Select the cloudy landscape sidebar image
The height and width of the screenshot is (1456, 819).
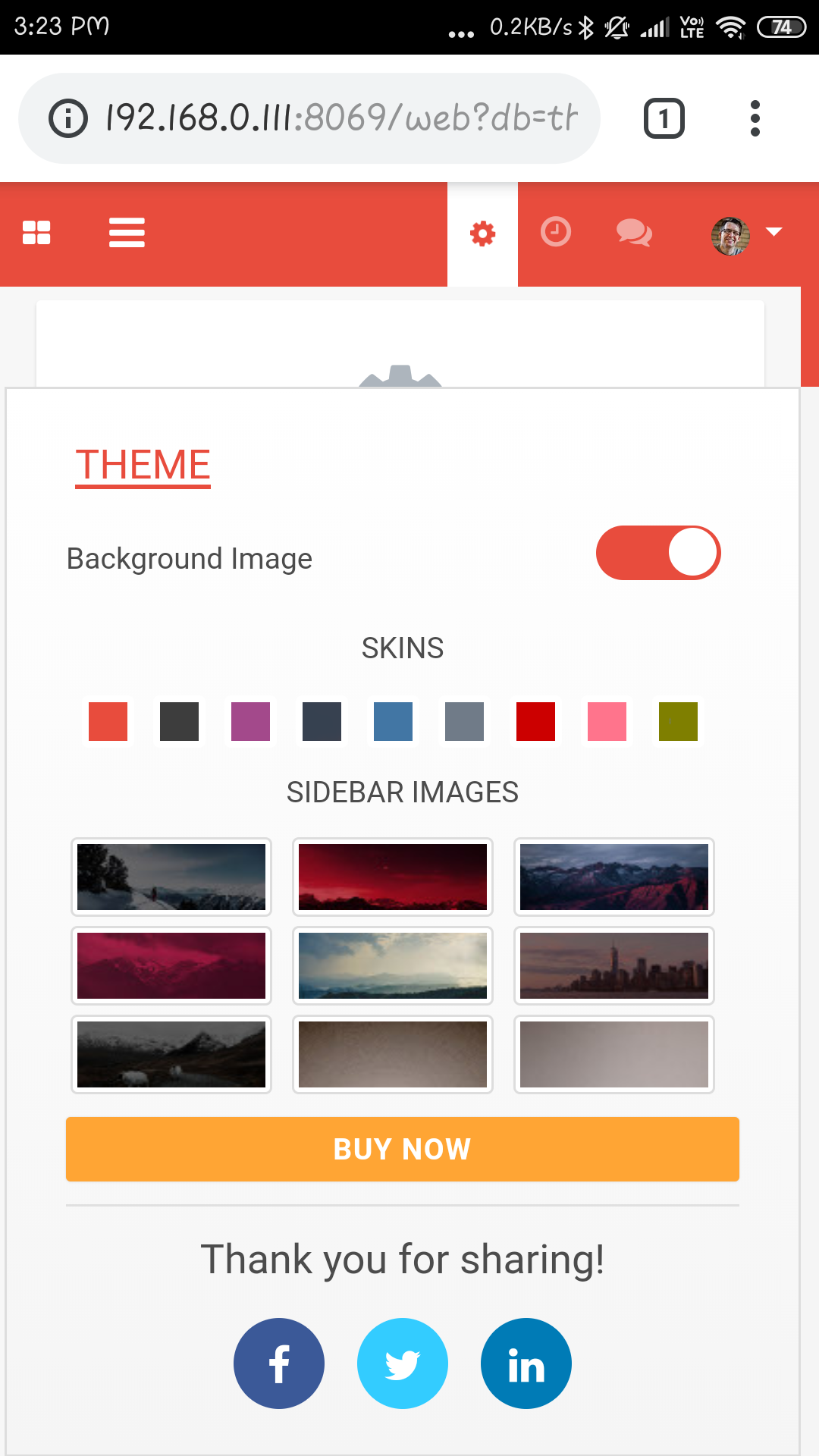pyautogui.click(x=393, y=965)
